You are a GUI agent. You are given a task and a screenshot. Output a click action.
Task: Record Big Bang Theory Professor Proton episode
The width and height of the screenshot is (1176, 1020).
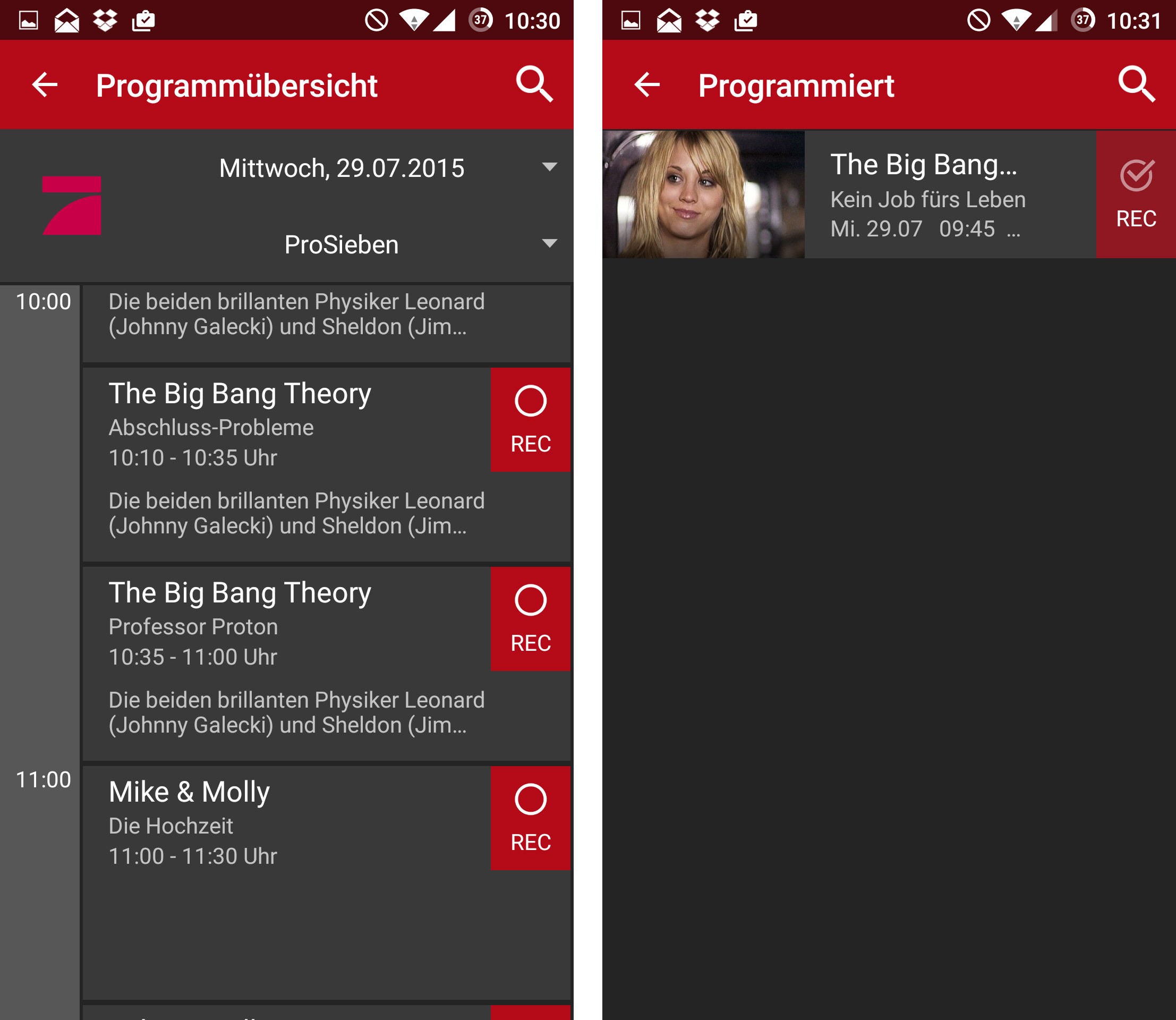point(530,619)
